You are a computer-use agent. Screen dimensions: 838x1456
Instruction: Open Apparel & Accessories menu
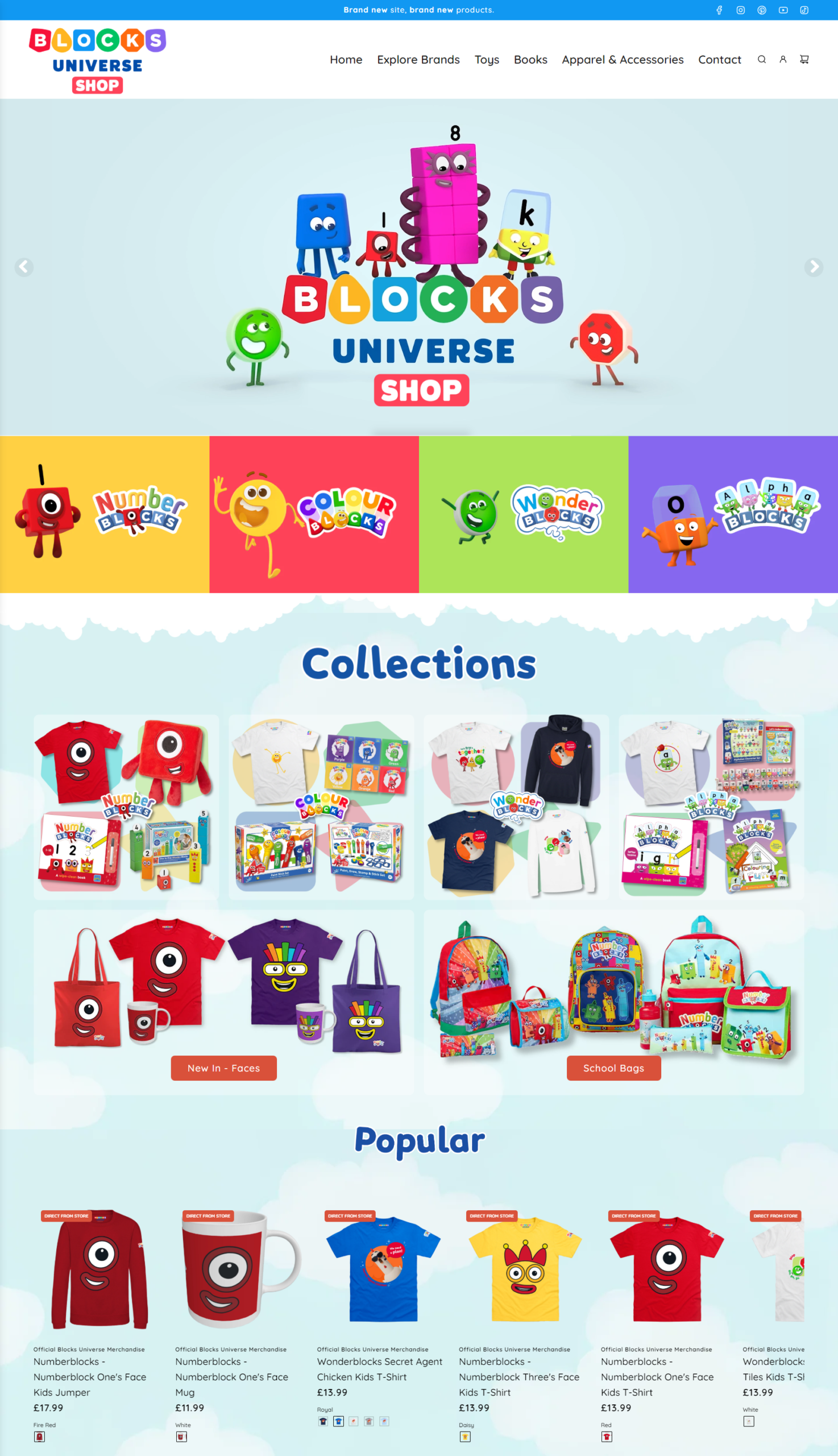622,60
